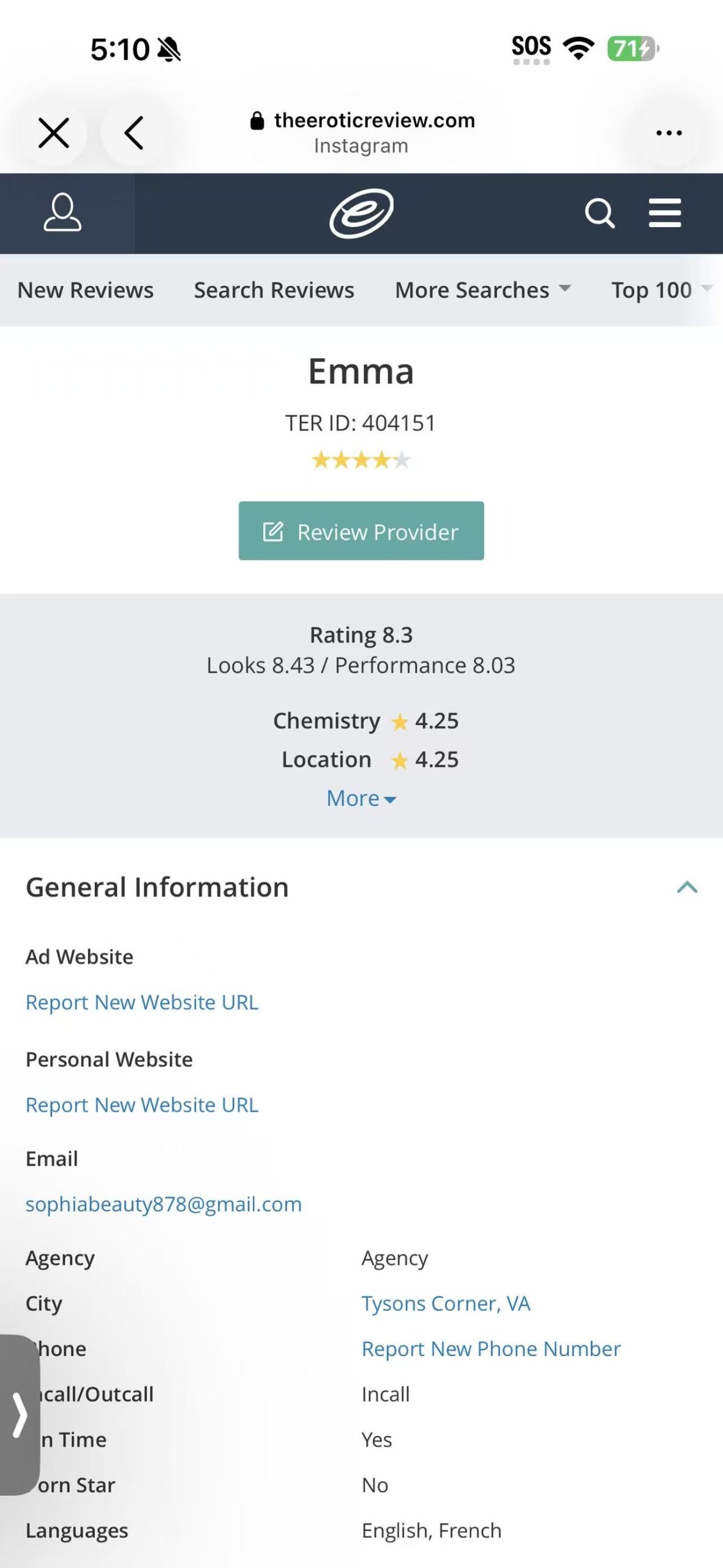Go to New Reviews
Viewport: 723px width, 1568px height.
[86, 290]
